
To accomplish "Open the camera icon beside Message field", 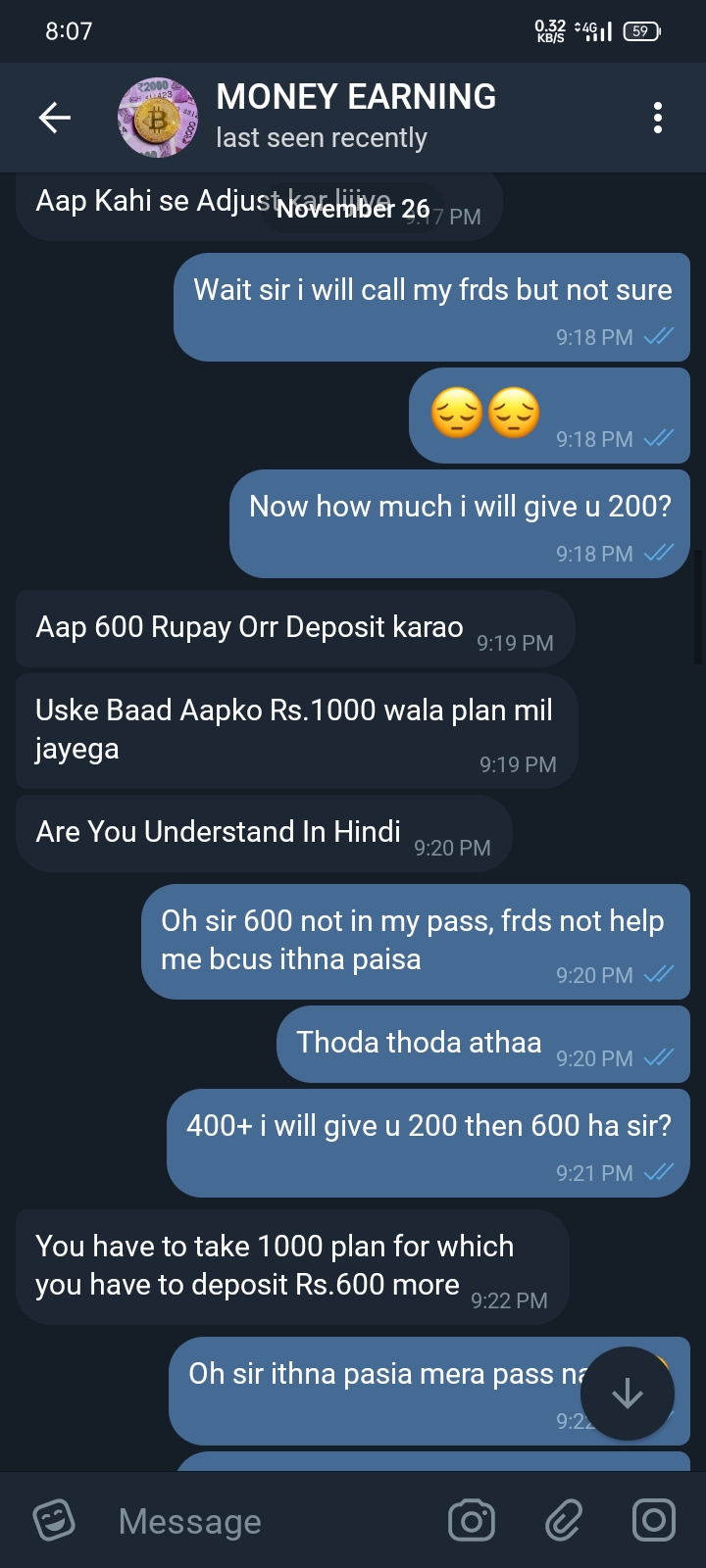I will coord(472,1521).
